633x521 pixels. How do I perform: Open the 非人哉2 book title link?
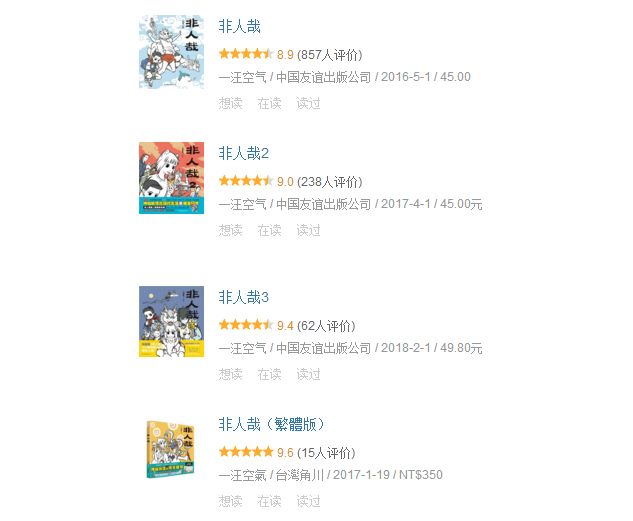pyautogui.click(x=243, y=153)
